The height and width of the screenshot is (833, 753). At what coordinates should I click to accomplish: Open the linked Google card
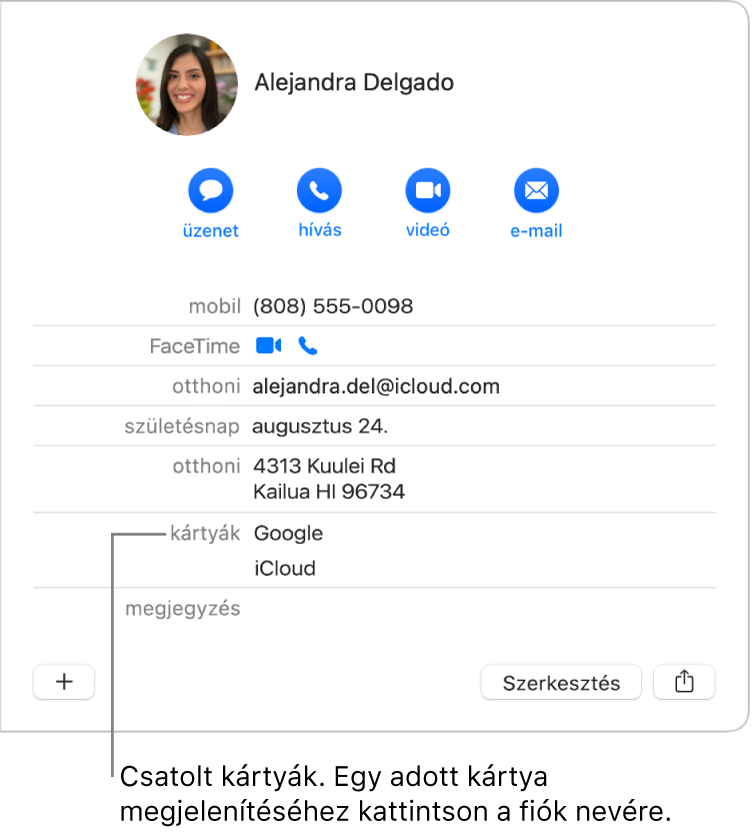(x=288, y=533)
